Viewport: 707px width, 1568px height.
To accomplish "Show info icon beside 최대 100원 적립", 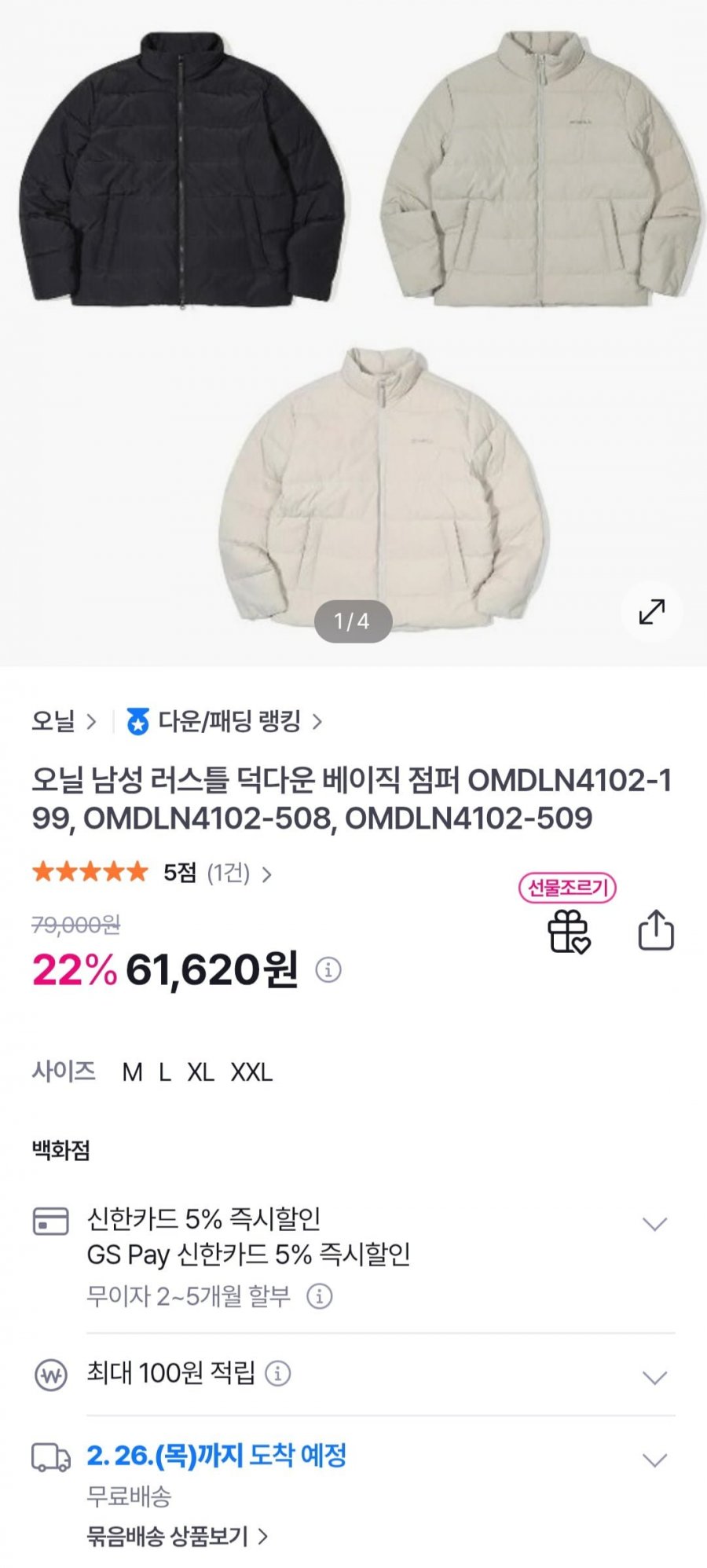I will coord(277,1373).
